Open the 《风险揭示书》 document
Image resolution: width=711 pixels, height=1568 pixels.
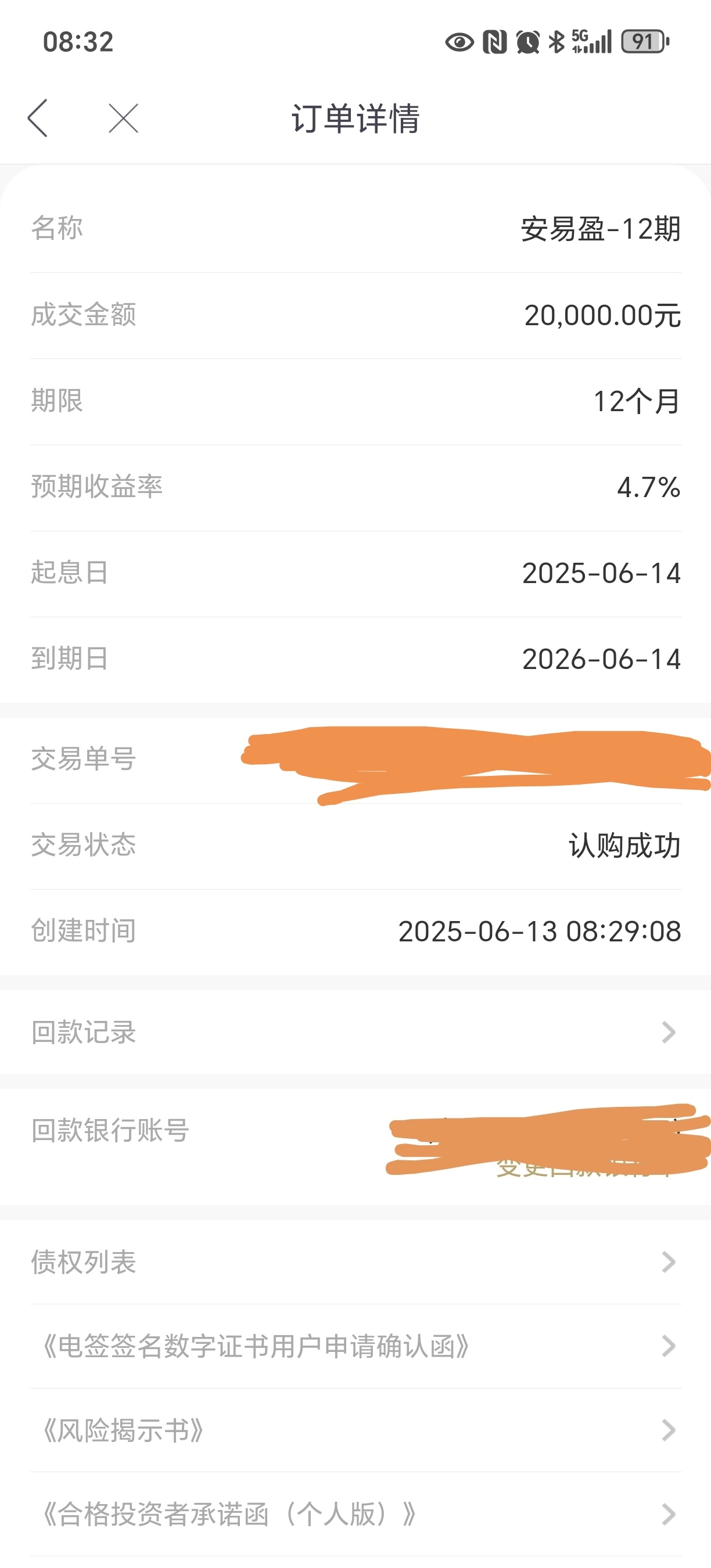click(355, 1430)
